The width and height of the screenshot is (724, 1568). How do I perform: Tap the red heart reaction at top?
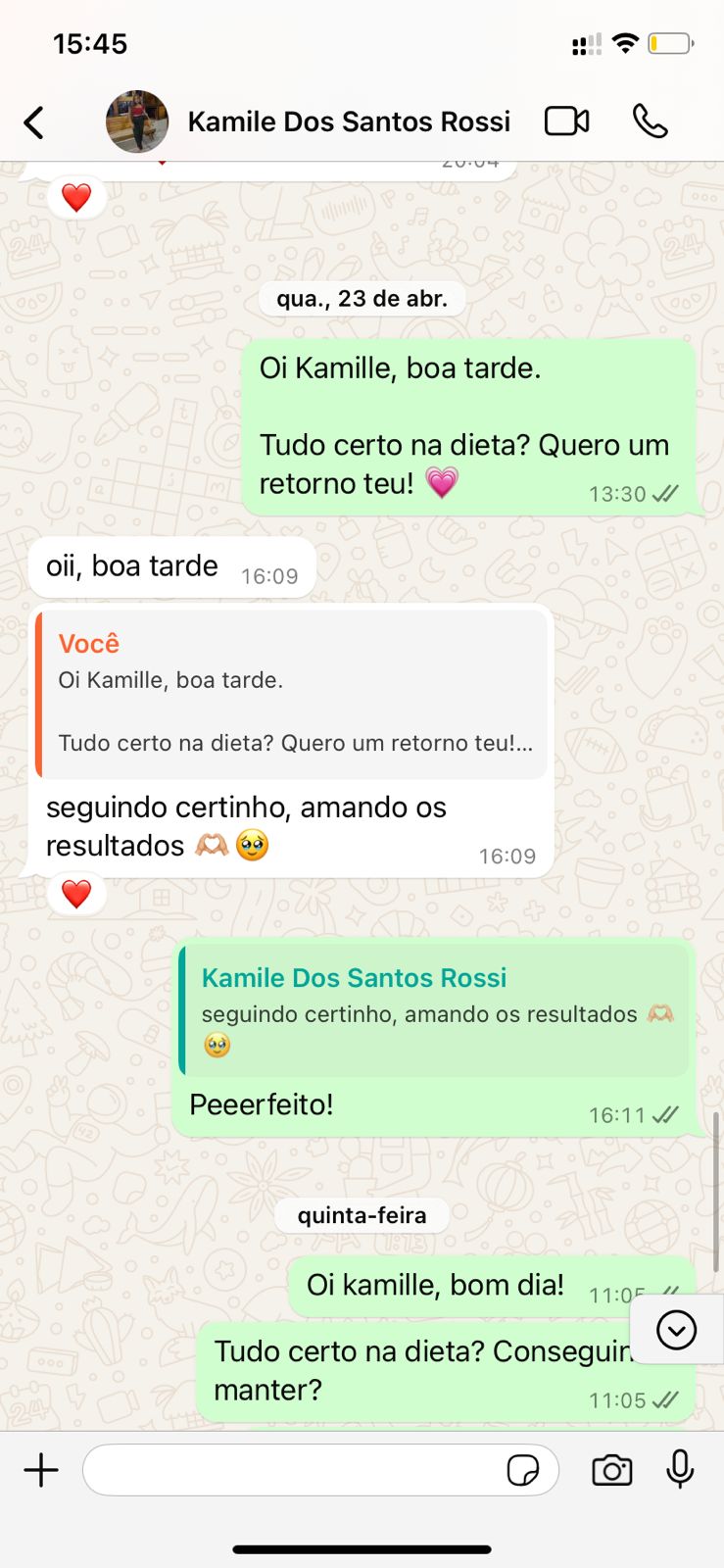coord(75,196)
